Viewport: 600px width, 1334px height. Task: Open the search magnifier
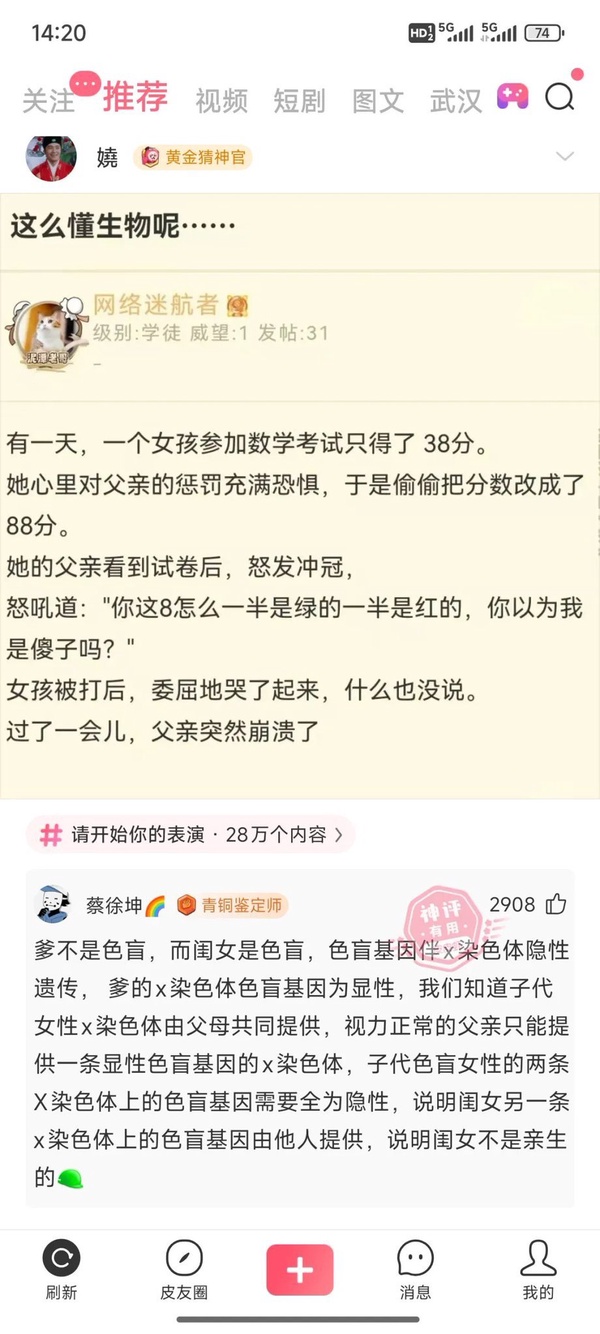coord(560,96)
